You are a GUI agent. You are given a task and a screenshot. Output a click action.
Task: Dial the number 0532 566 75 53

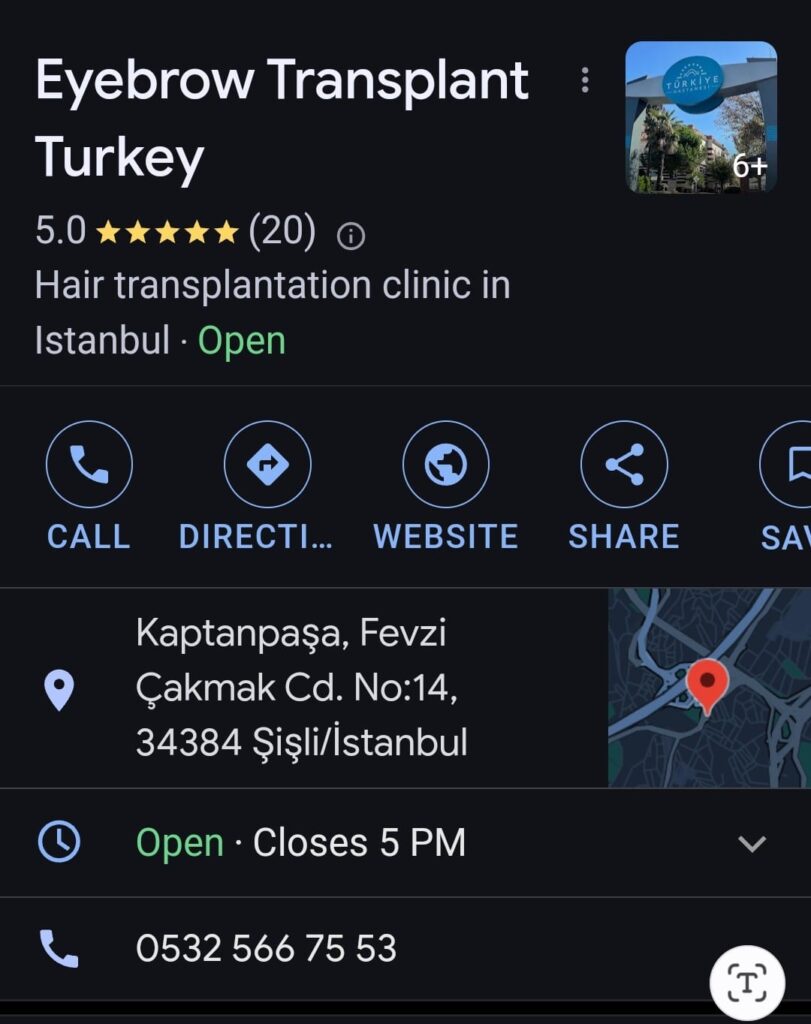click(266, 948)
